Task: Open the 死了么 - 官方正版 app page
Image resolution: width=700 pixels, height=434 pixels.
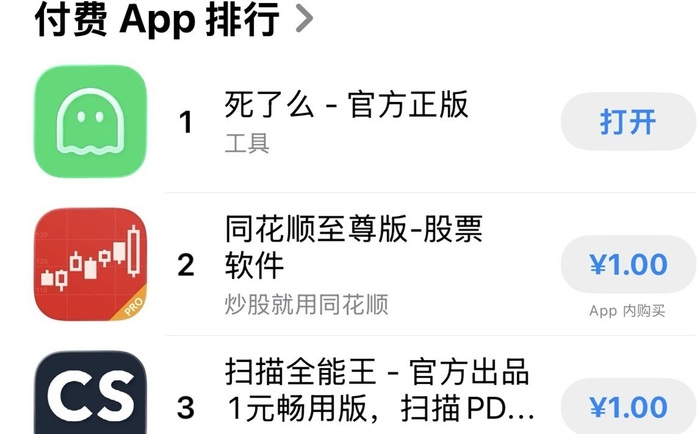Action: pos(346,105)
